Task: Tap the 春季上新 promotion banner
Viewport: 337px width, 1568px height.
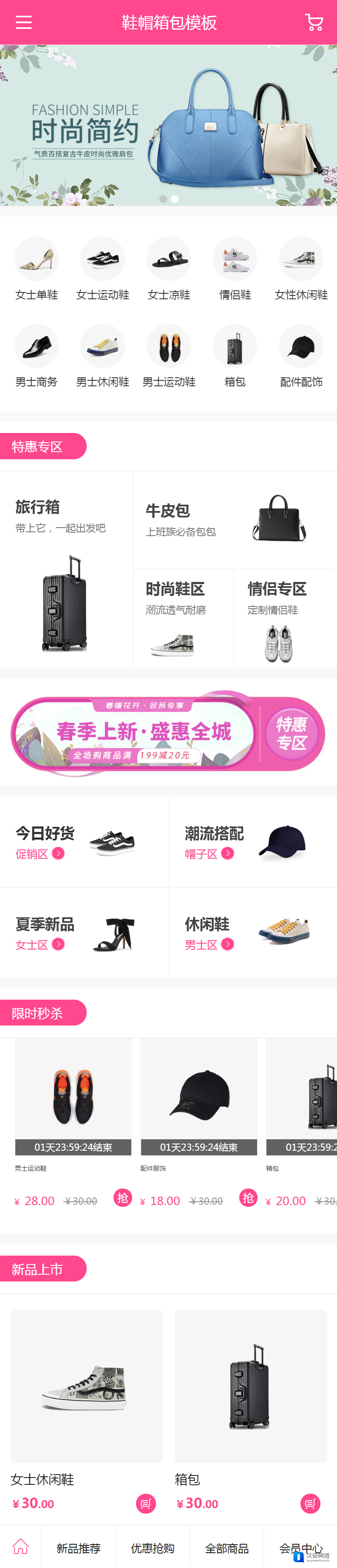Action: [x=168, y=732]
